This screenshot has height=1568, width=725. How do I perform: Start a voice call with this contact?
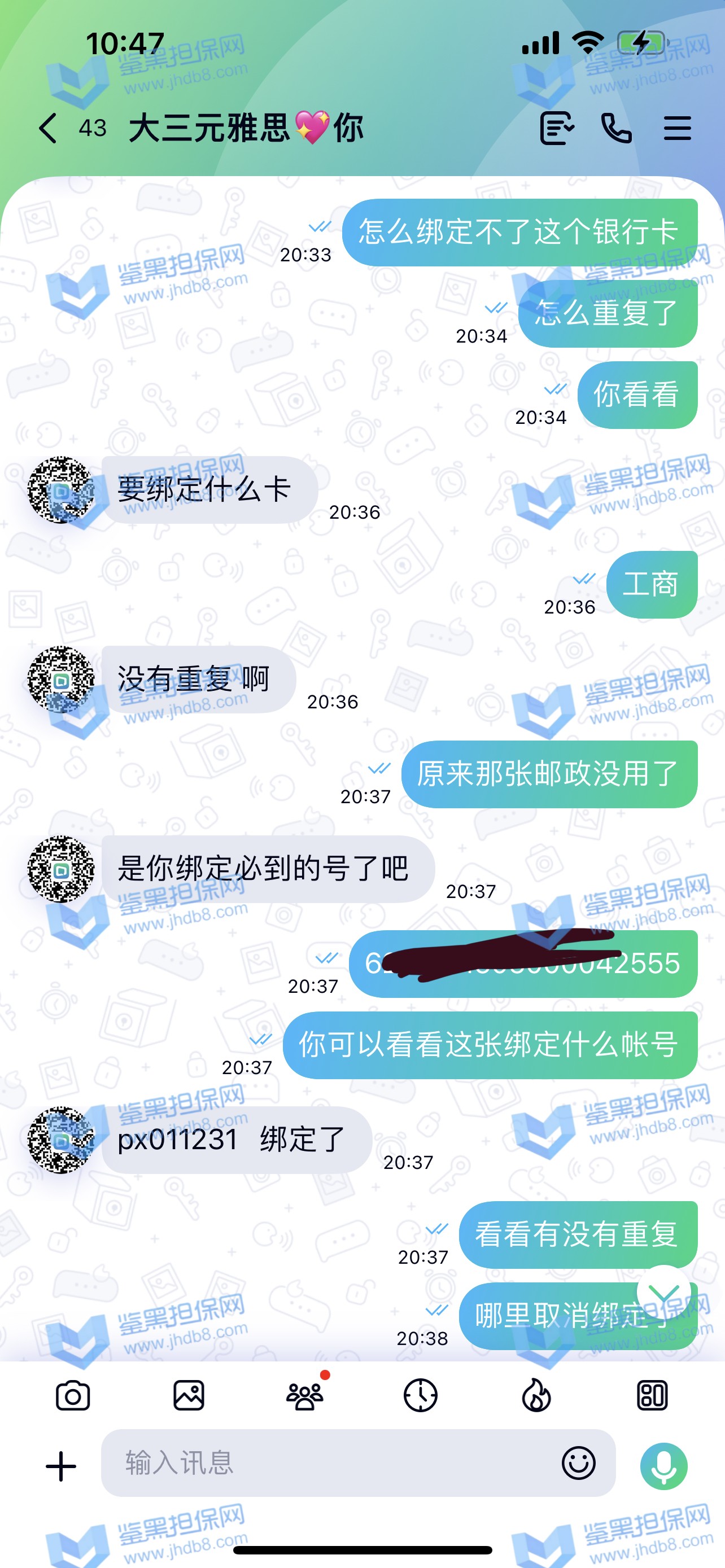click(x=616, y=129)
